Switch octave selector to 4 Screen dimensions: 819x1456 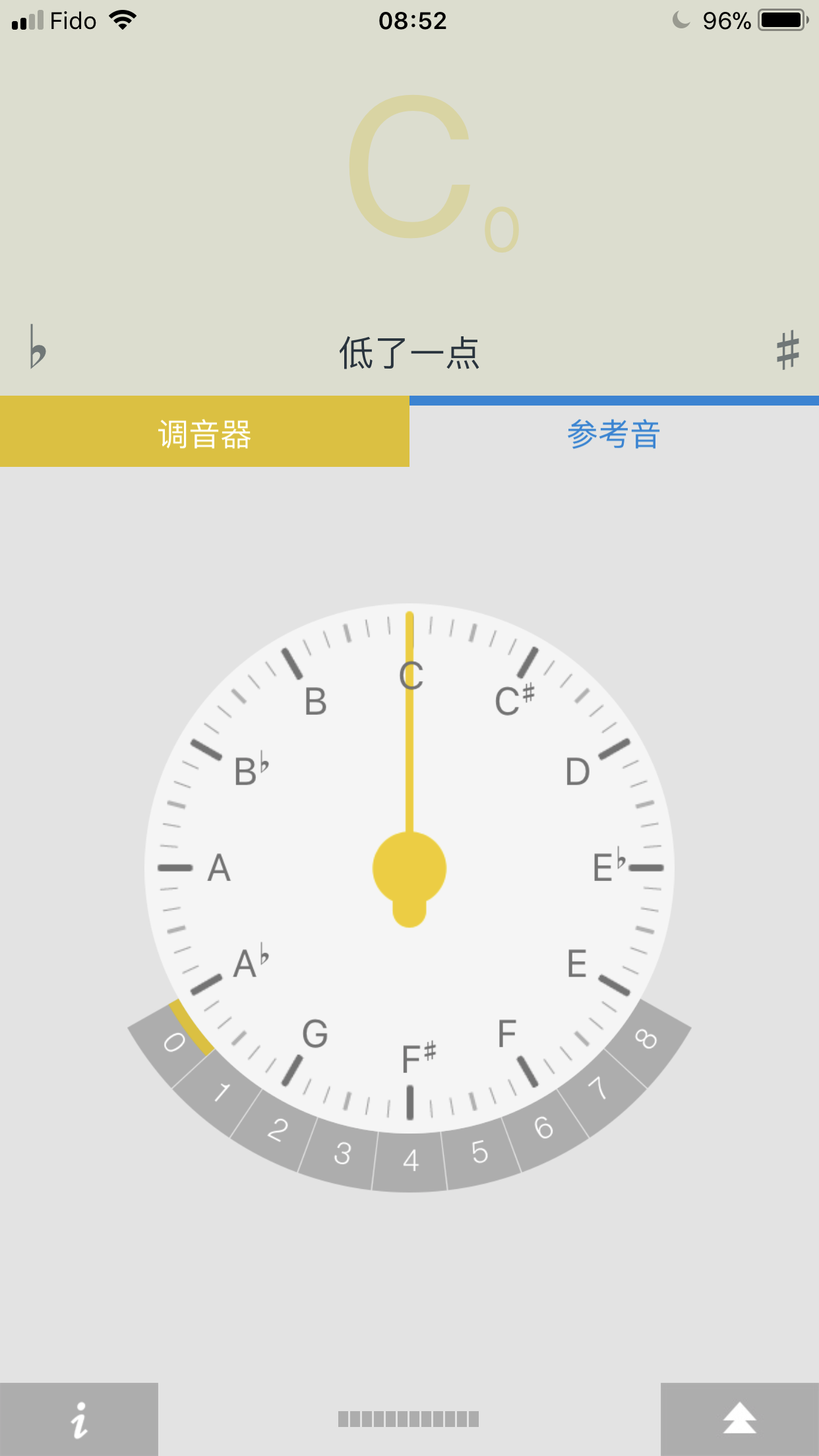(x=410, y=1159)
